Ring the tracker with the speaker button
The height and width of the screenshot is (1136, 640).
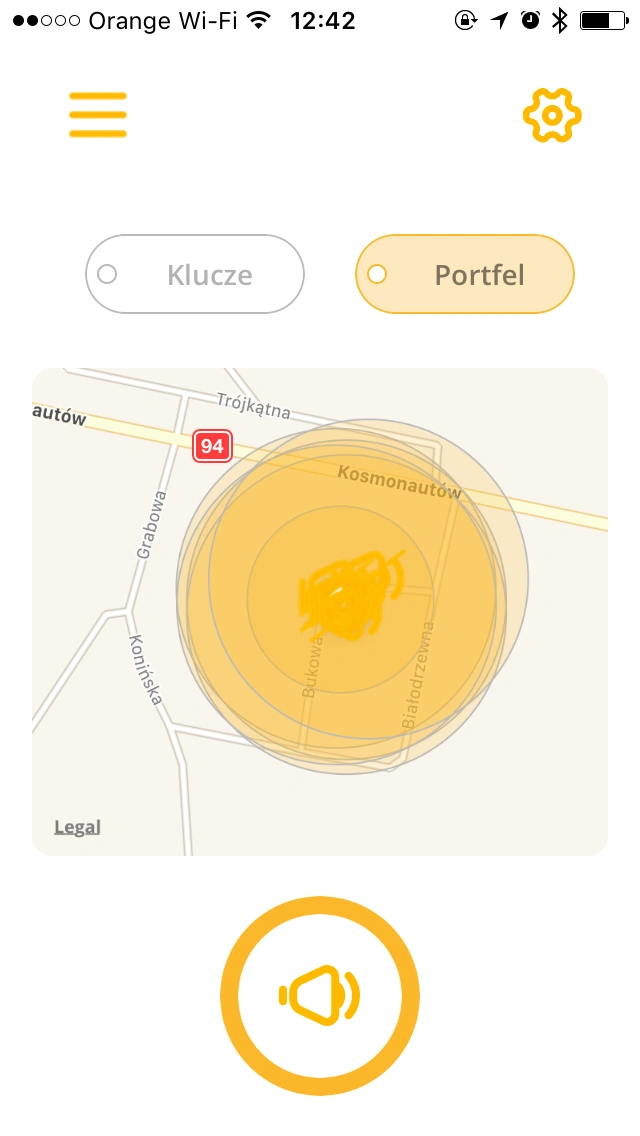pyautogui.click(x=320, y=995)
